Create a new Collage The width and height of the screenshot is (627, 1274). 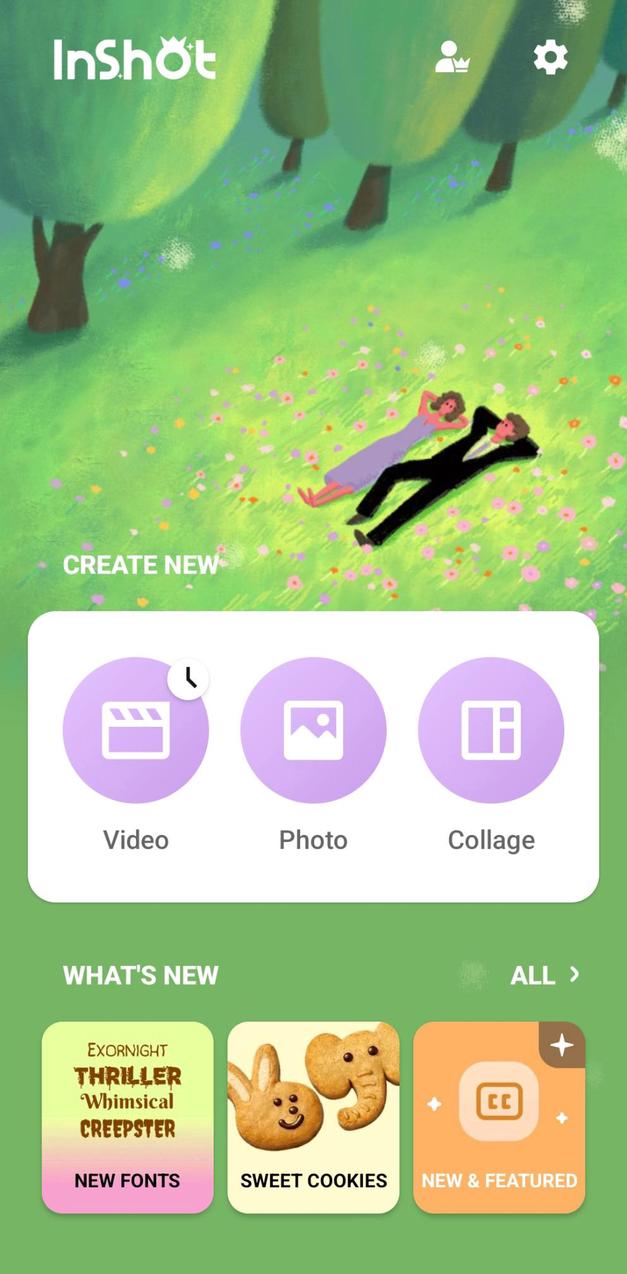[491, 731]
